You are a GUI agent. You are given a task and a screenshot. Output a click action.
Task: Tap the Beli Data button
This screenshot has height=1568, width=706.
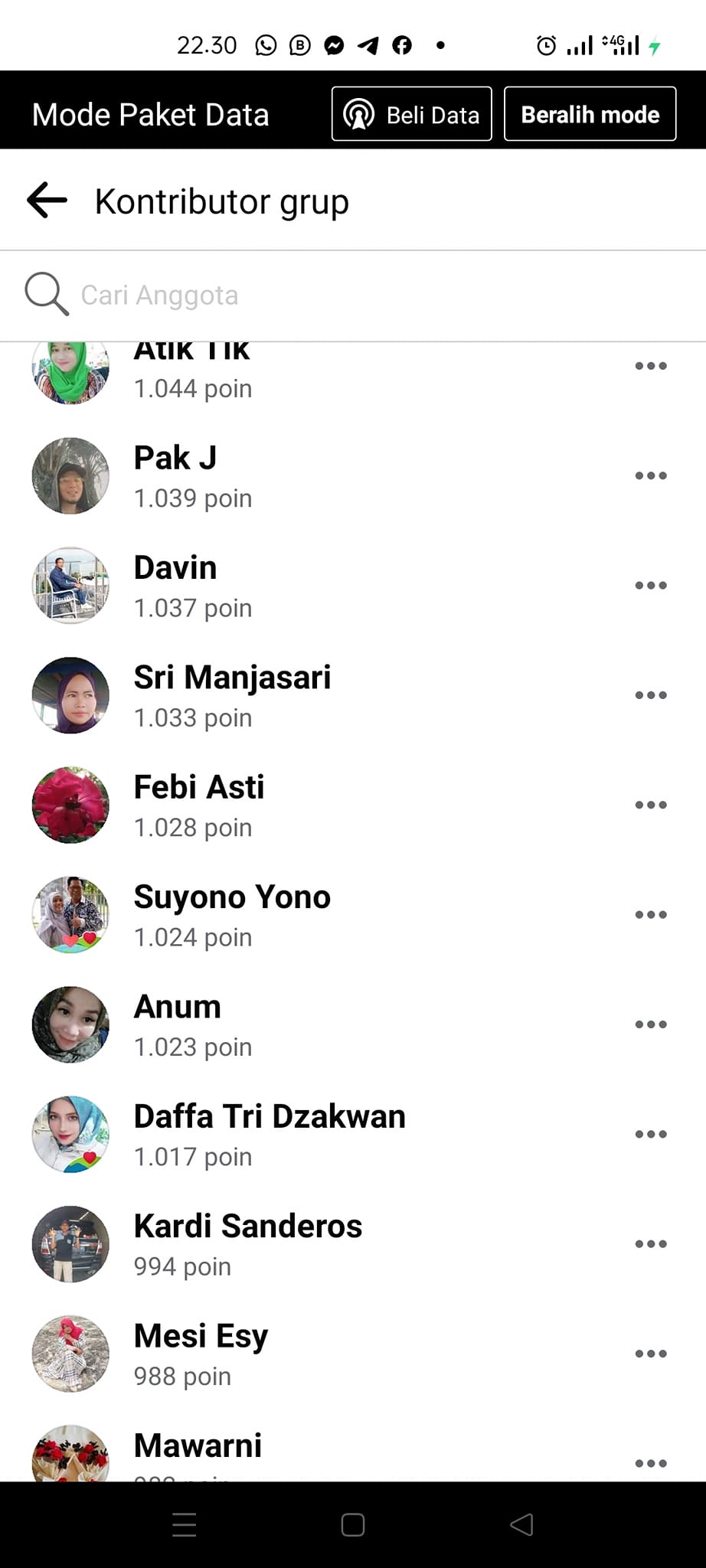[x=411, y=114]
